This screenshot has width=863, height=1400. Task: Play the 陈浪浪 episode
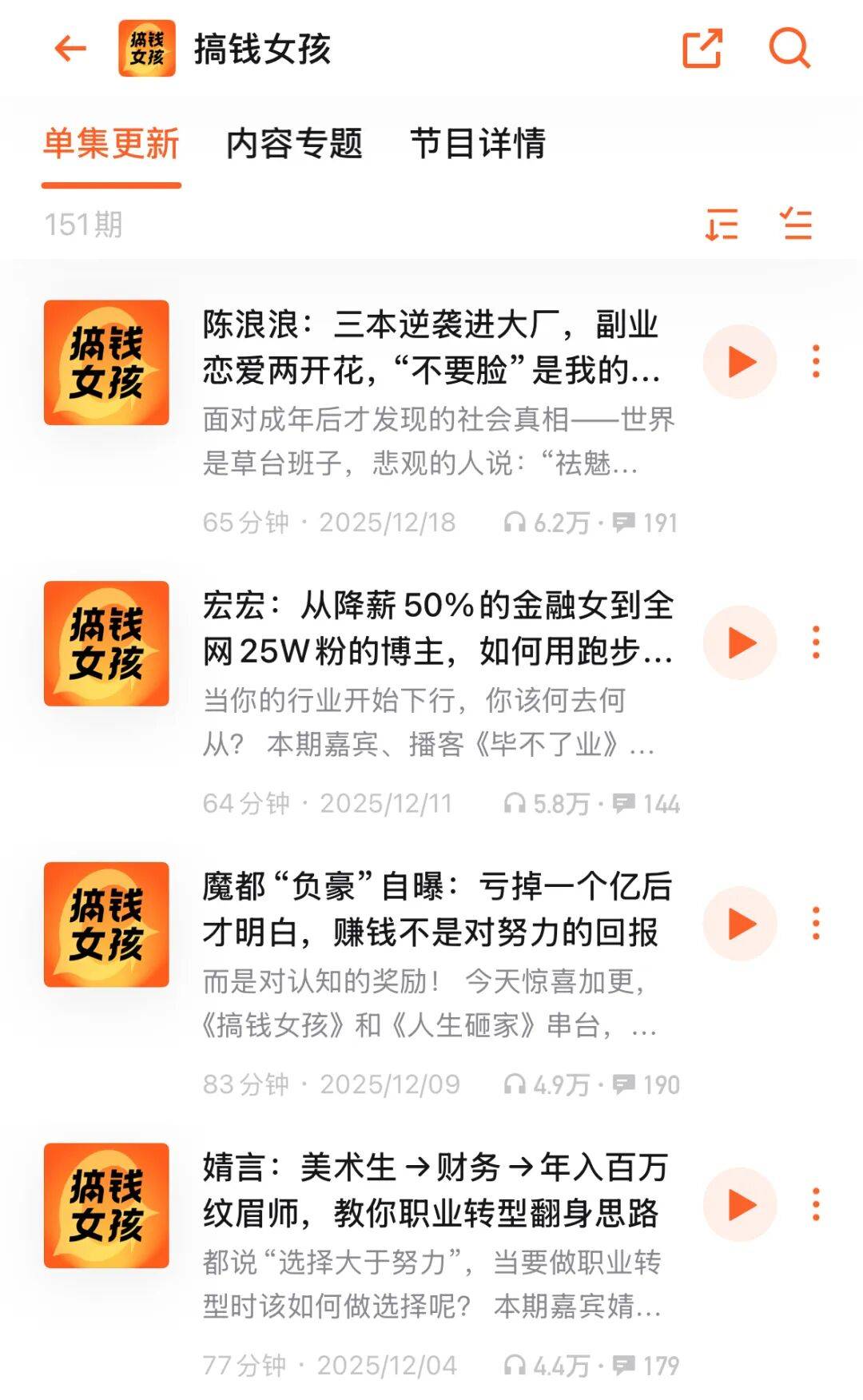click(741, 360)
